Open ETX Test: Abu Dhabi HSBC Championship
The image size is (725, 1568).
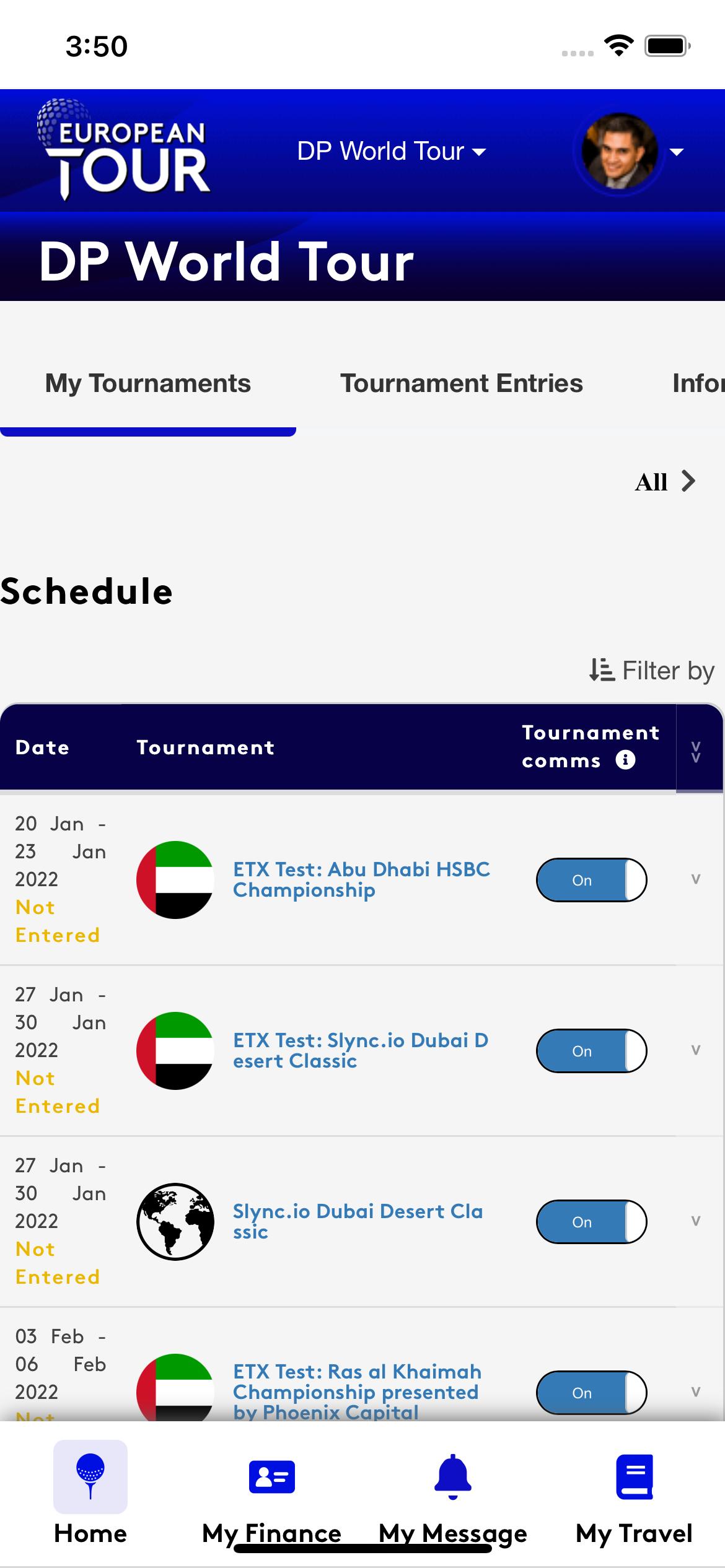[x=361, y=879]
